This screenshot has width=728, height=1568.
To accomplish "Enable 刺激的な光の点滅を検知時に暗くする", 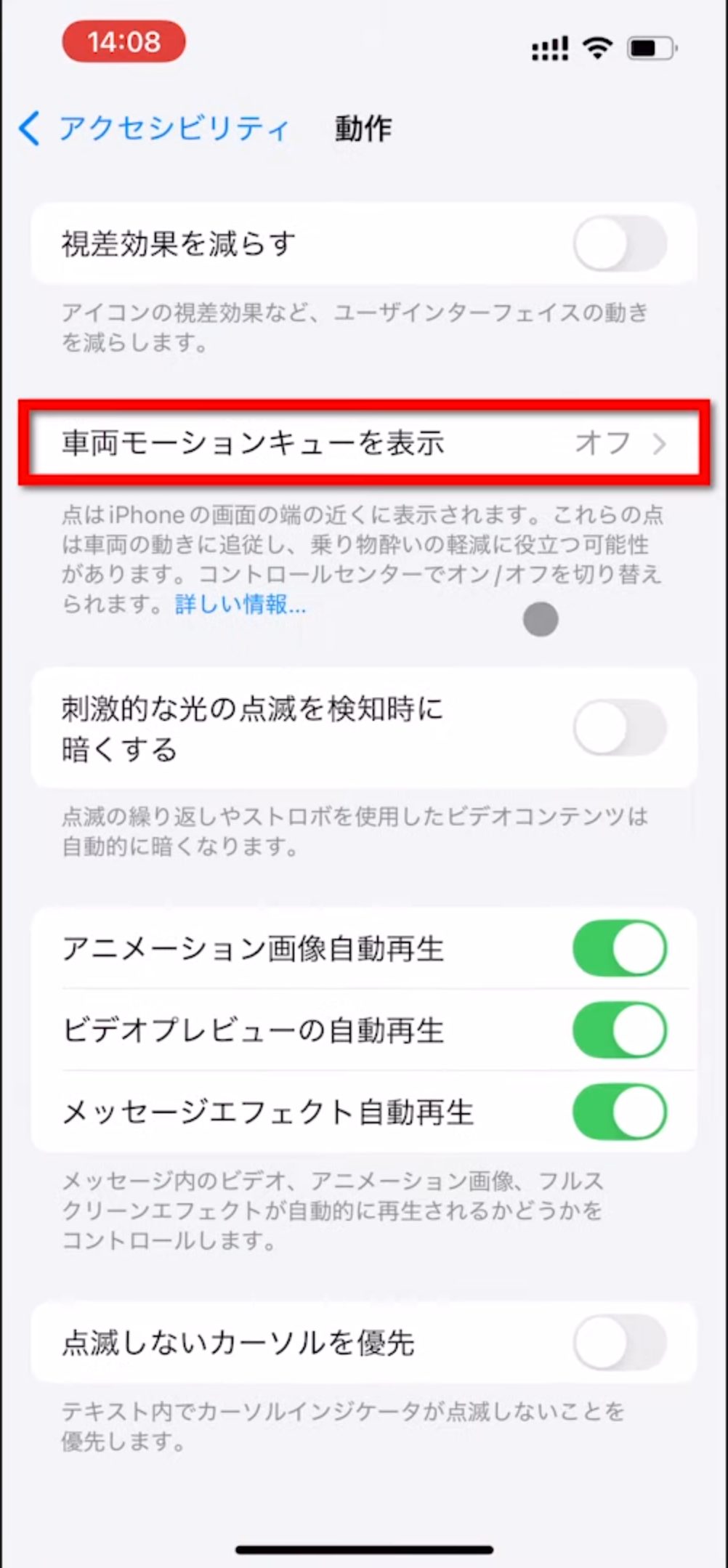I will coord(620,728).
